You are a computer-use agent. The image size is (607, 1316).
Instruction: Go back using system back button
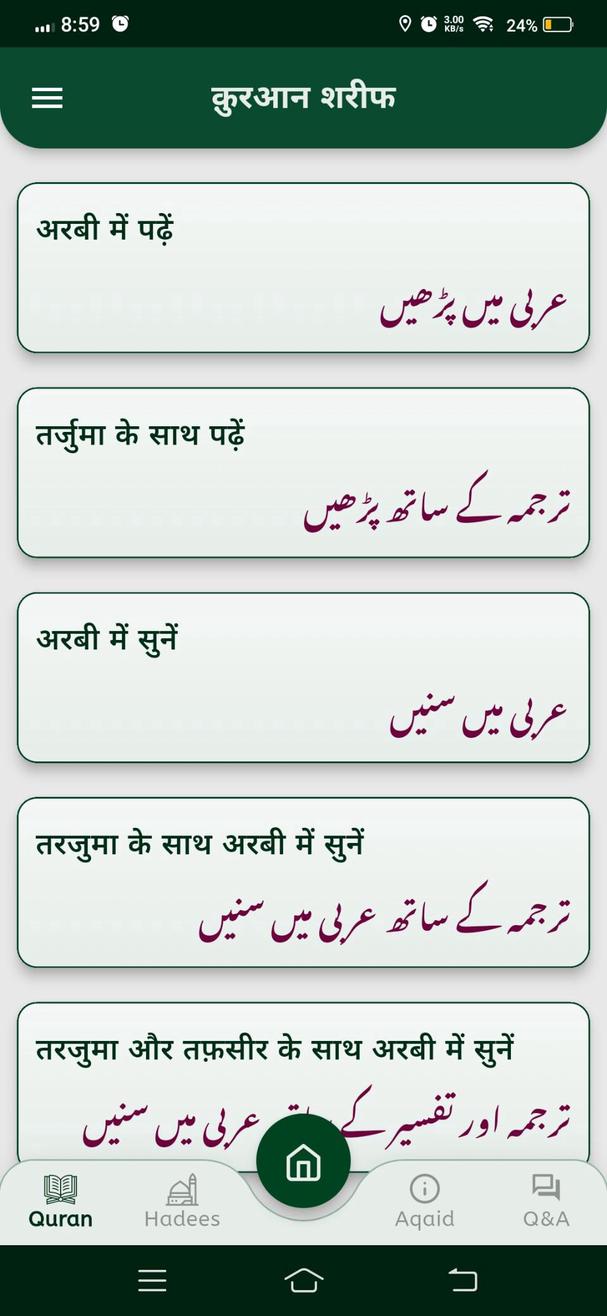click(461, 1280)
